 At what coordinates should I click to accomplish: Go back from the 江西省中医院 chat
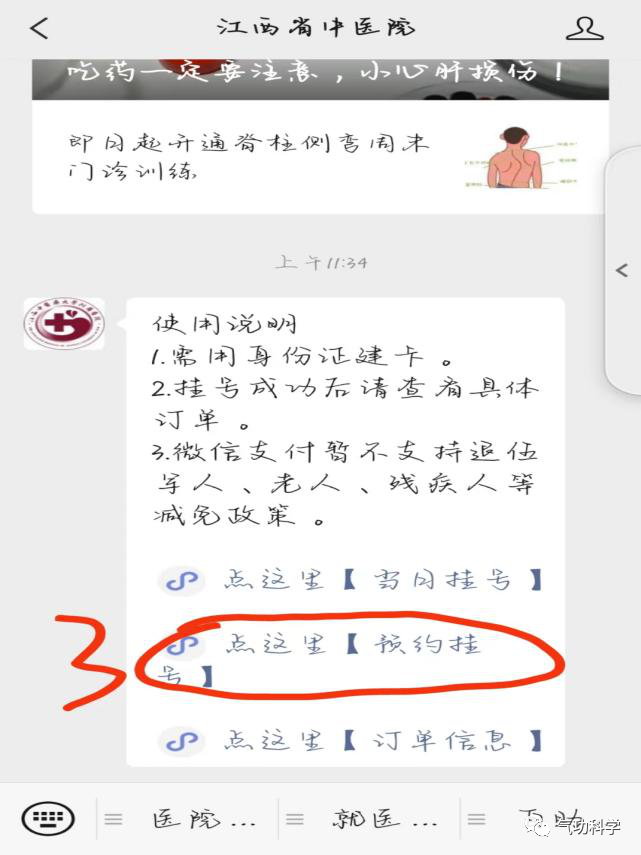pos(38,28)
